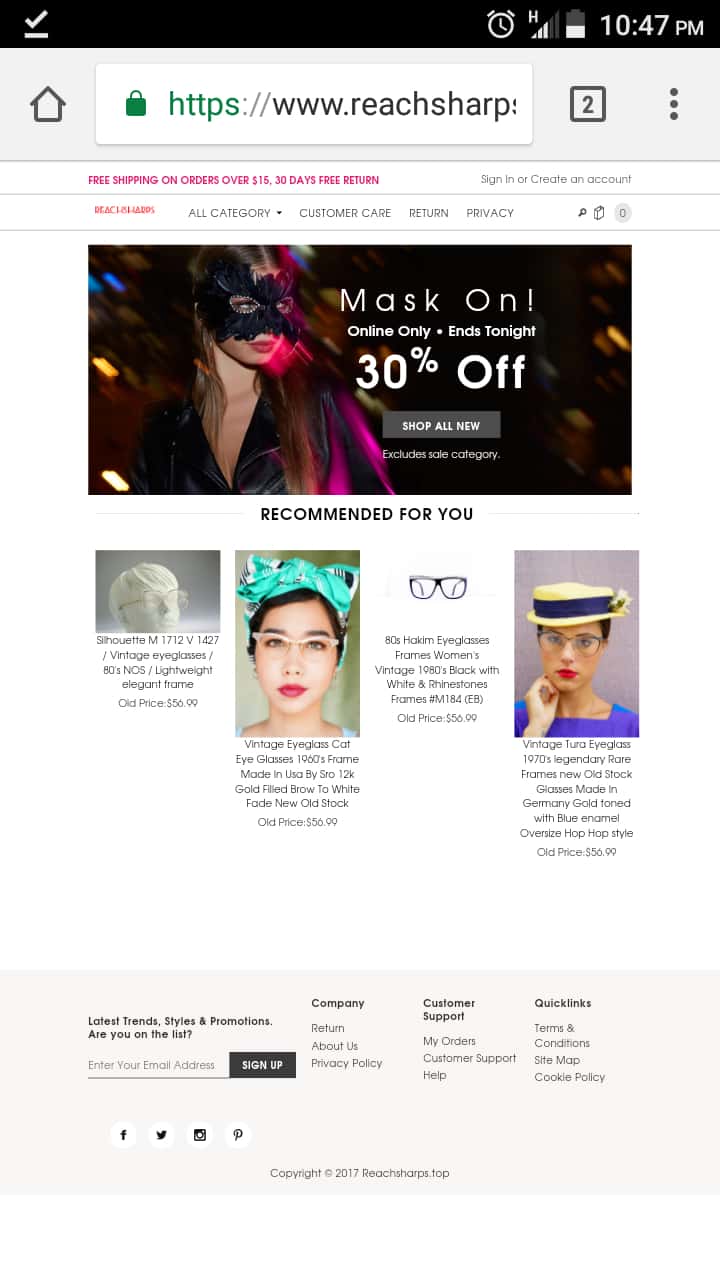The height and width of the screenshot is (1280, 720).
Task: Open the Privacy Policy footer link
Action: 346,1063
